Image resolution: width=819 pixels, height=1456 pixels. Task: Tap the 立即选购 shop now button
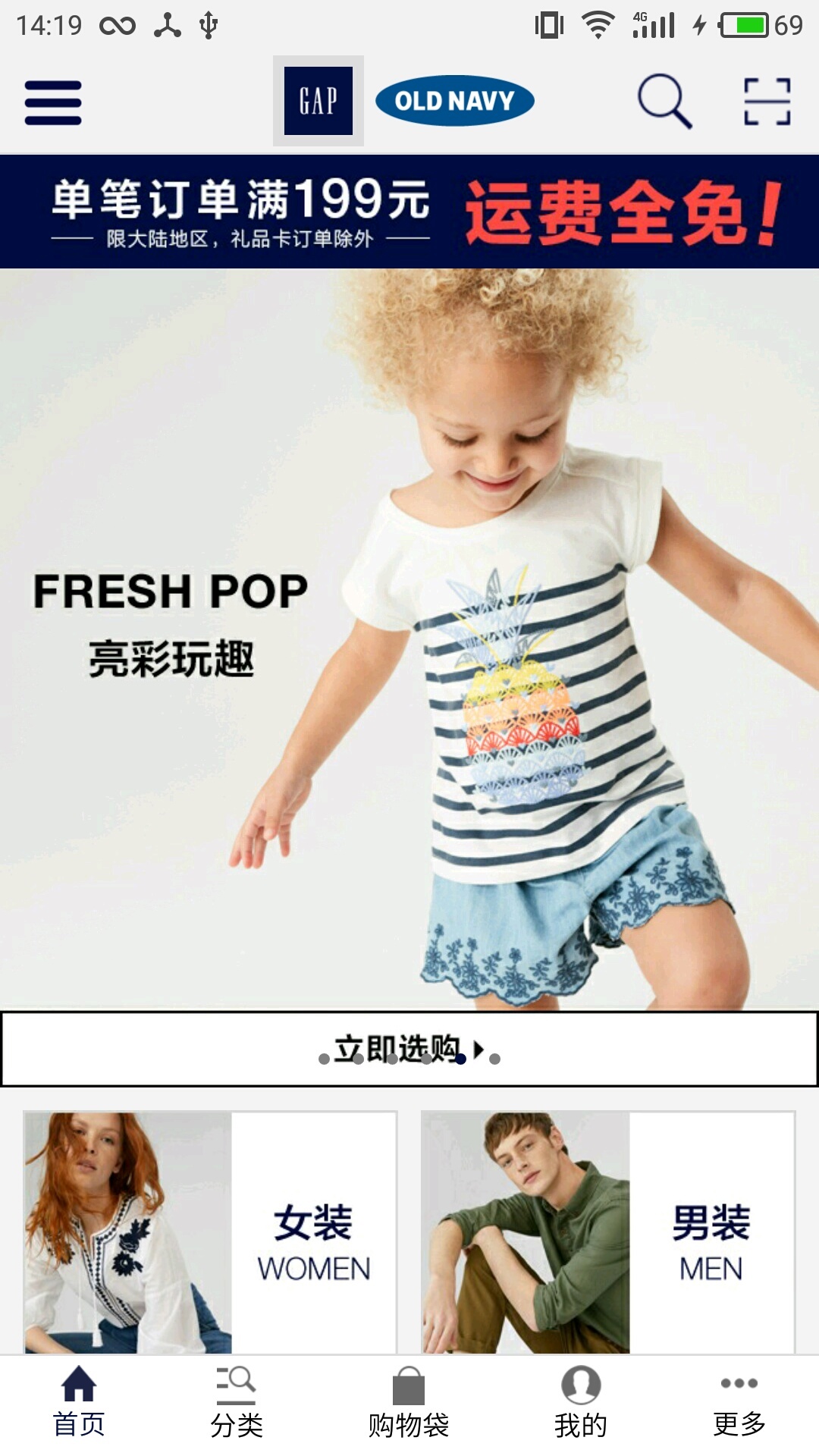(409, 1049)
